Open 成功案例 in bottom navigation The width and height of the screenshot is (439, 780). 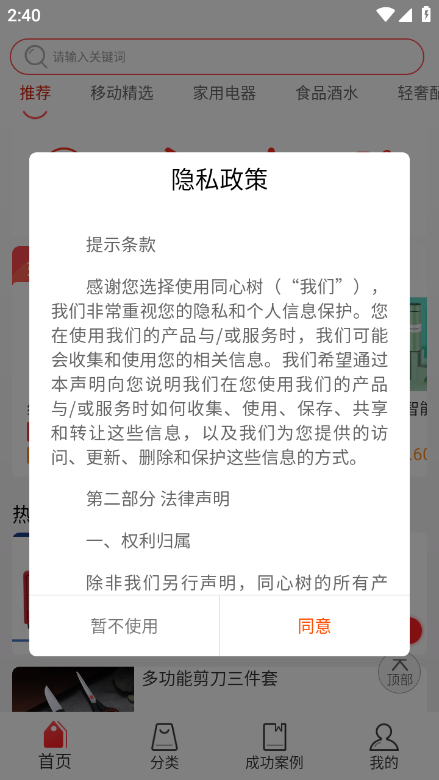pos(274,746)
